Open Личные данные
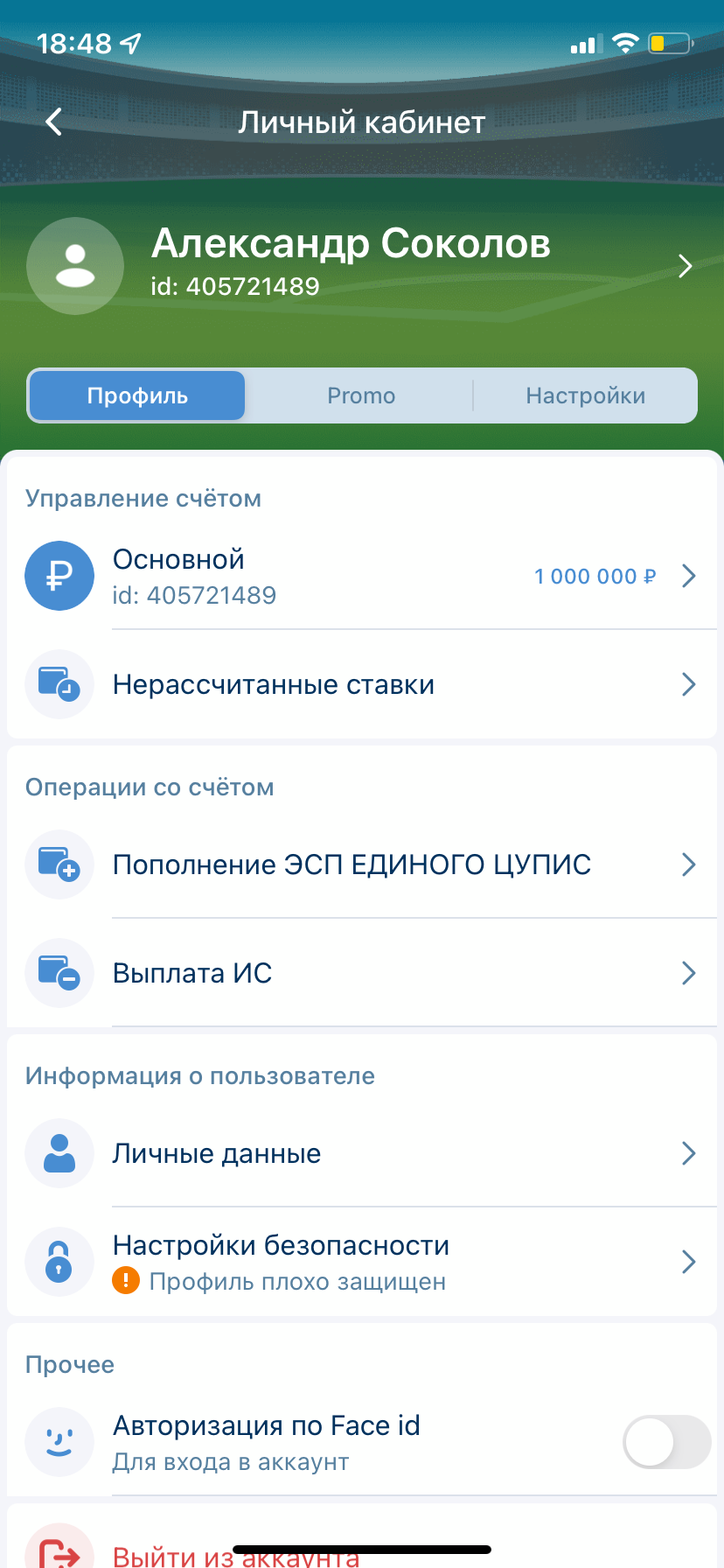The image size is (724, 1568). pyautogui.click(x=362, y=1153)
